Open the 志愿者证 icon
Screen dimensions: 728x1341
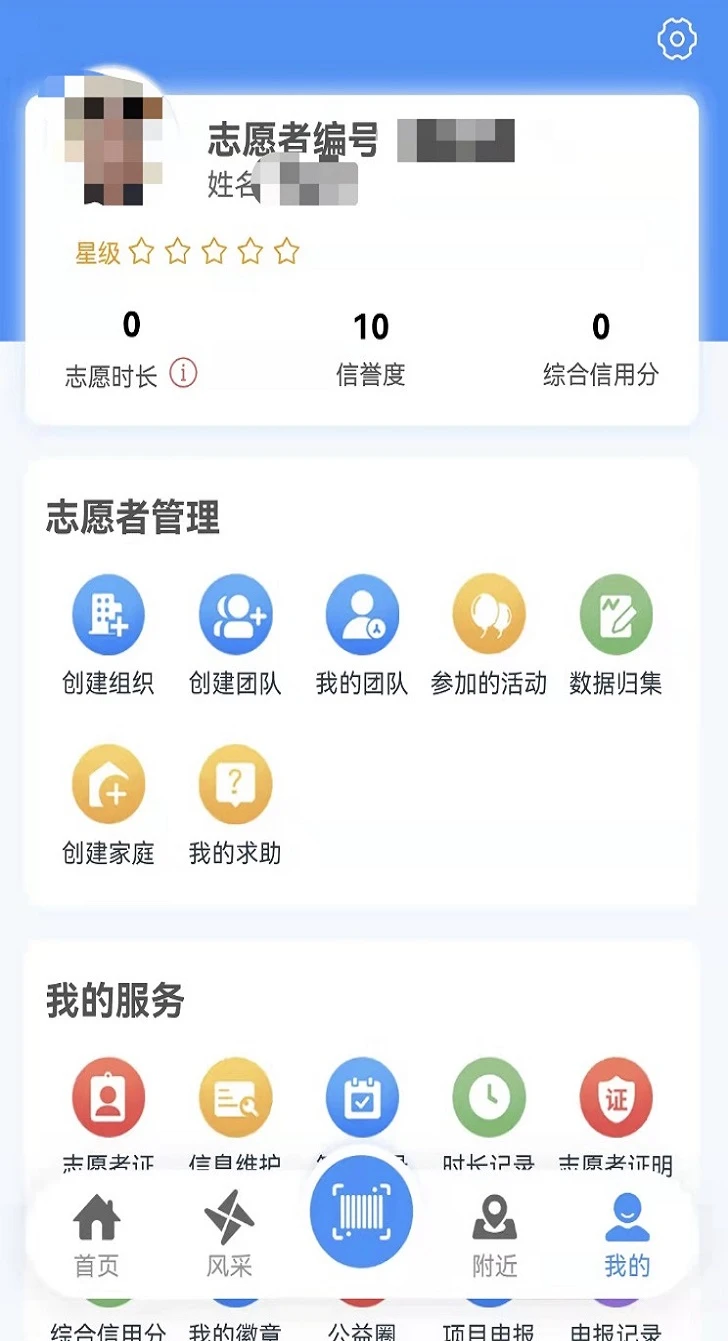pyautogui.click(x=108, y=1097)
